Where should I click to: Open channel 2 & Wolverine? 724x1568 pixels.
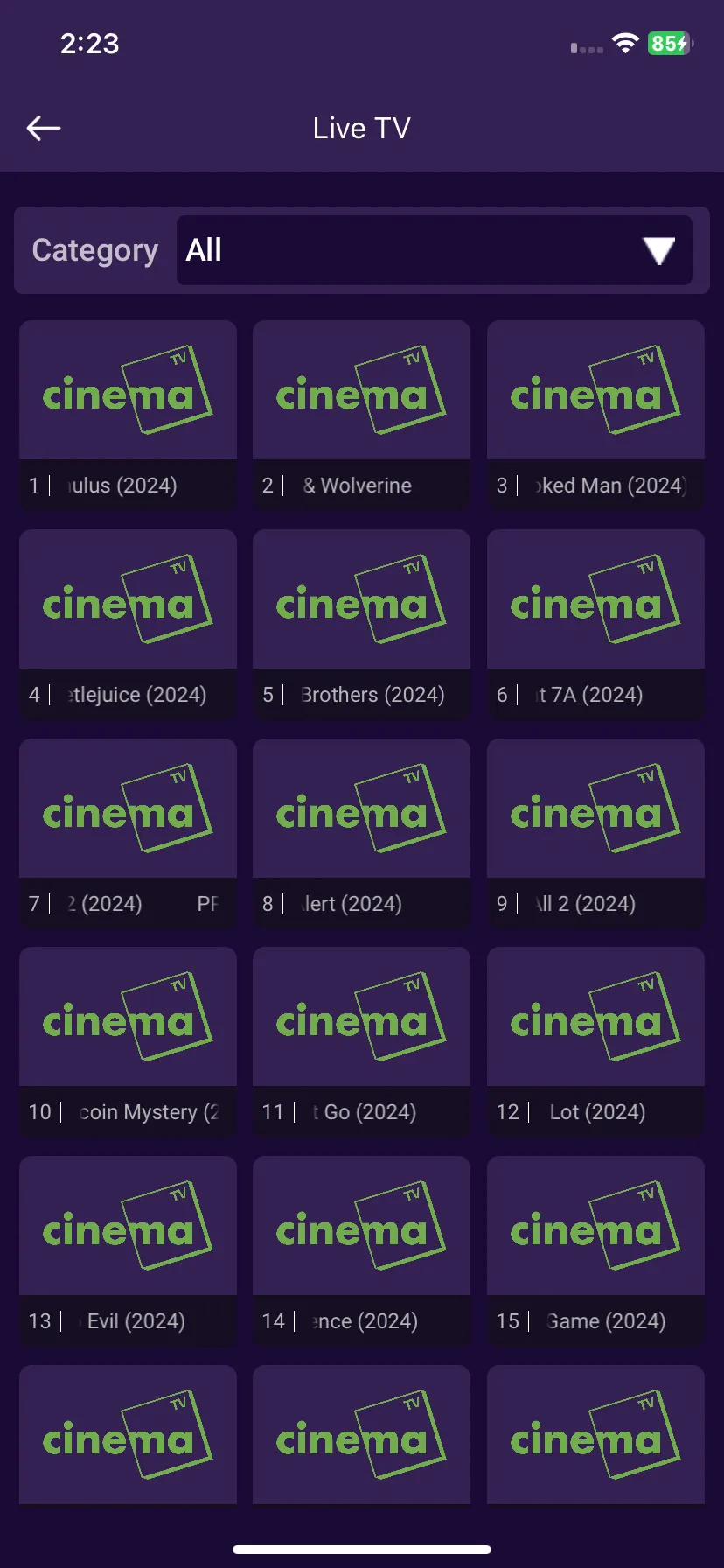[361, 416]
